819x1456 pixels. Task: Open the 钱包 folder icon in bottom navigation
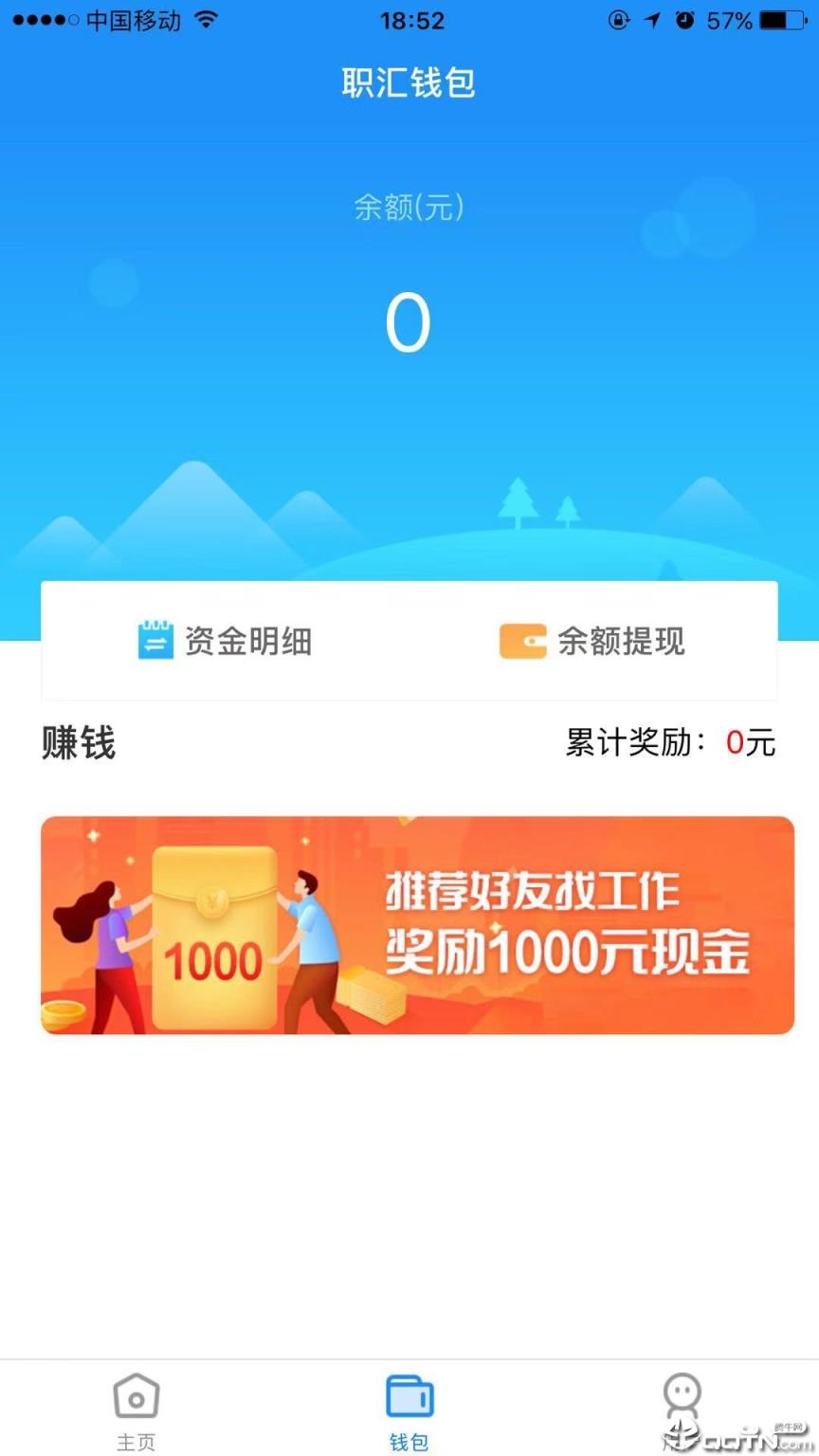(x=409, y=1396)
